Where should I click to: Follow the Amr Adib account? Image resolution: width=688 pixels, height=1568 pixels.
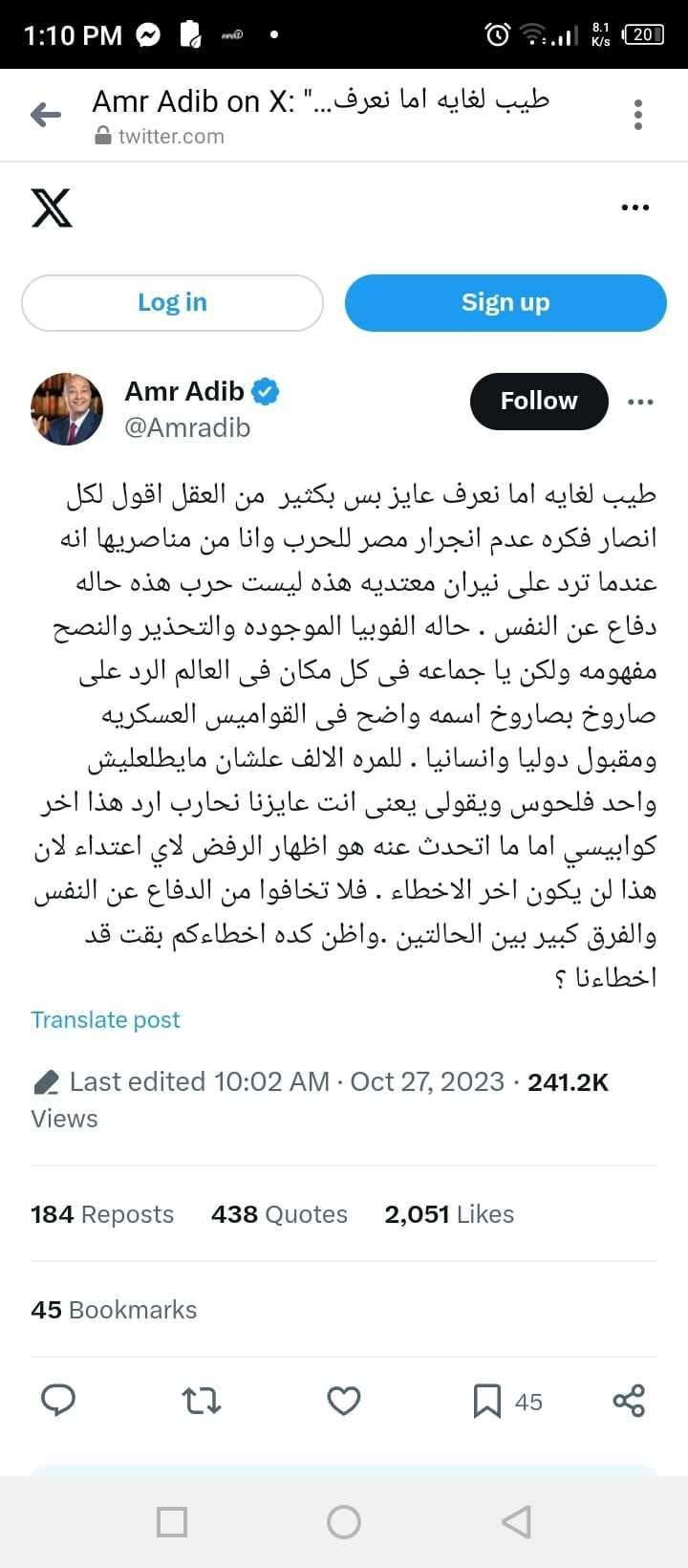pos(538,401)
